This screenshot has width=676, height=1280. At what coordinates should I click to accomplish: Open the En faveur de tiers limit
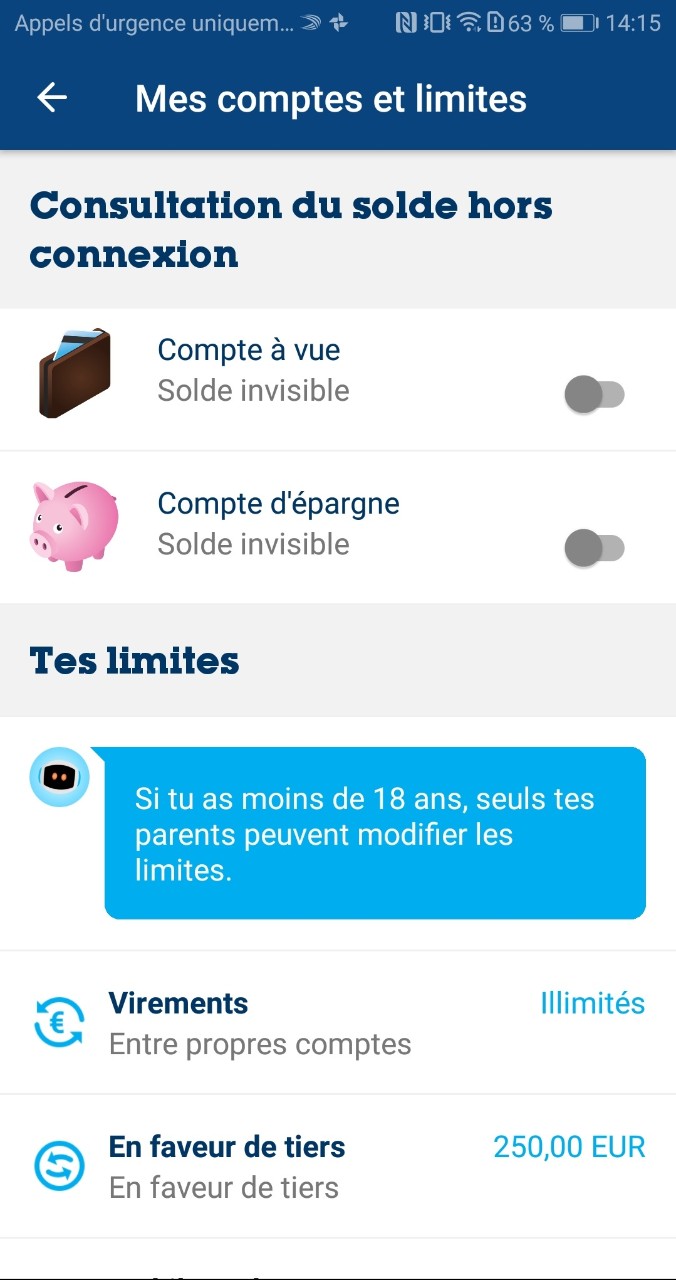tap(338, 1166)
